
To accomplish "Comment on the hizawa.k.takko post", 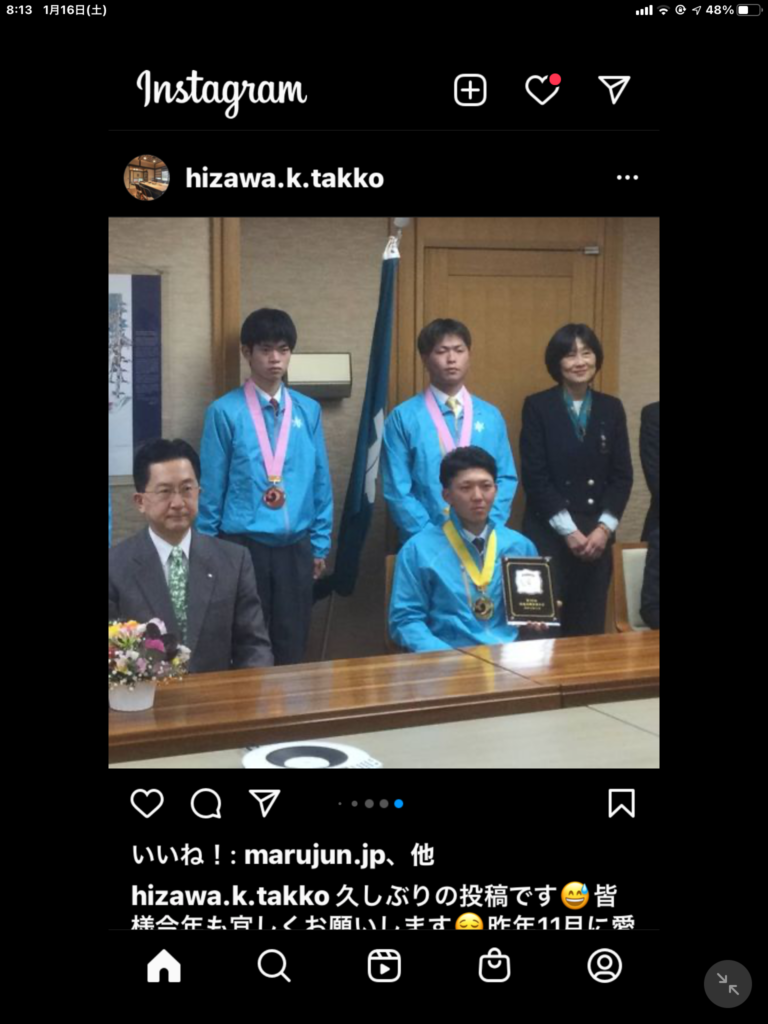I will [x=206, y=803].
